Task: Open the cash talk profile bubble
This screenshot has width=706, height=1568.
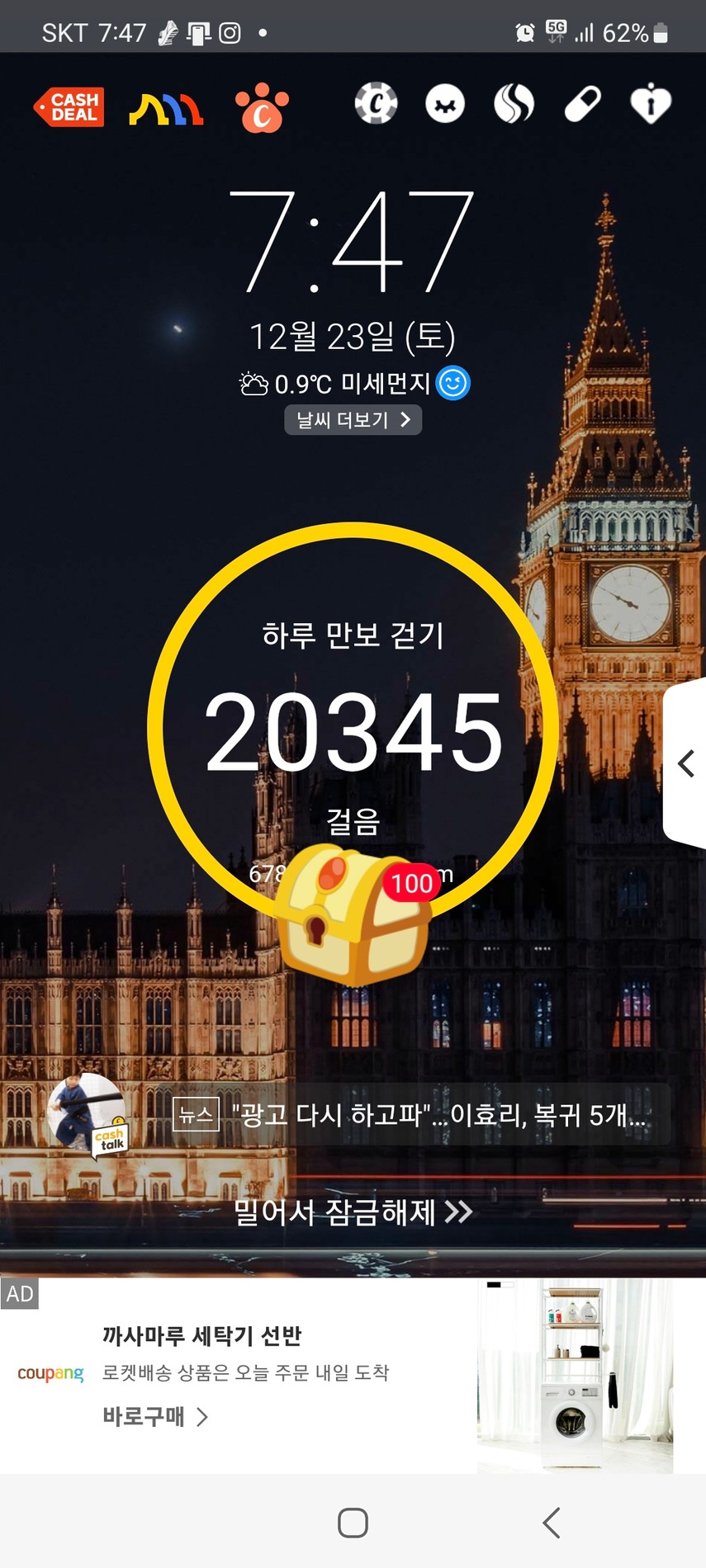Action: pyautogui.click(x=87, y=1115)
